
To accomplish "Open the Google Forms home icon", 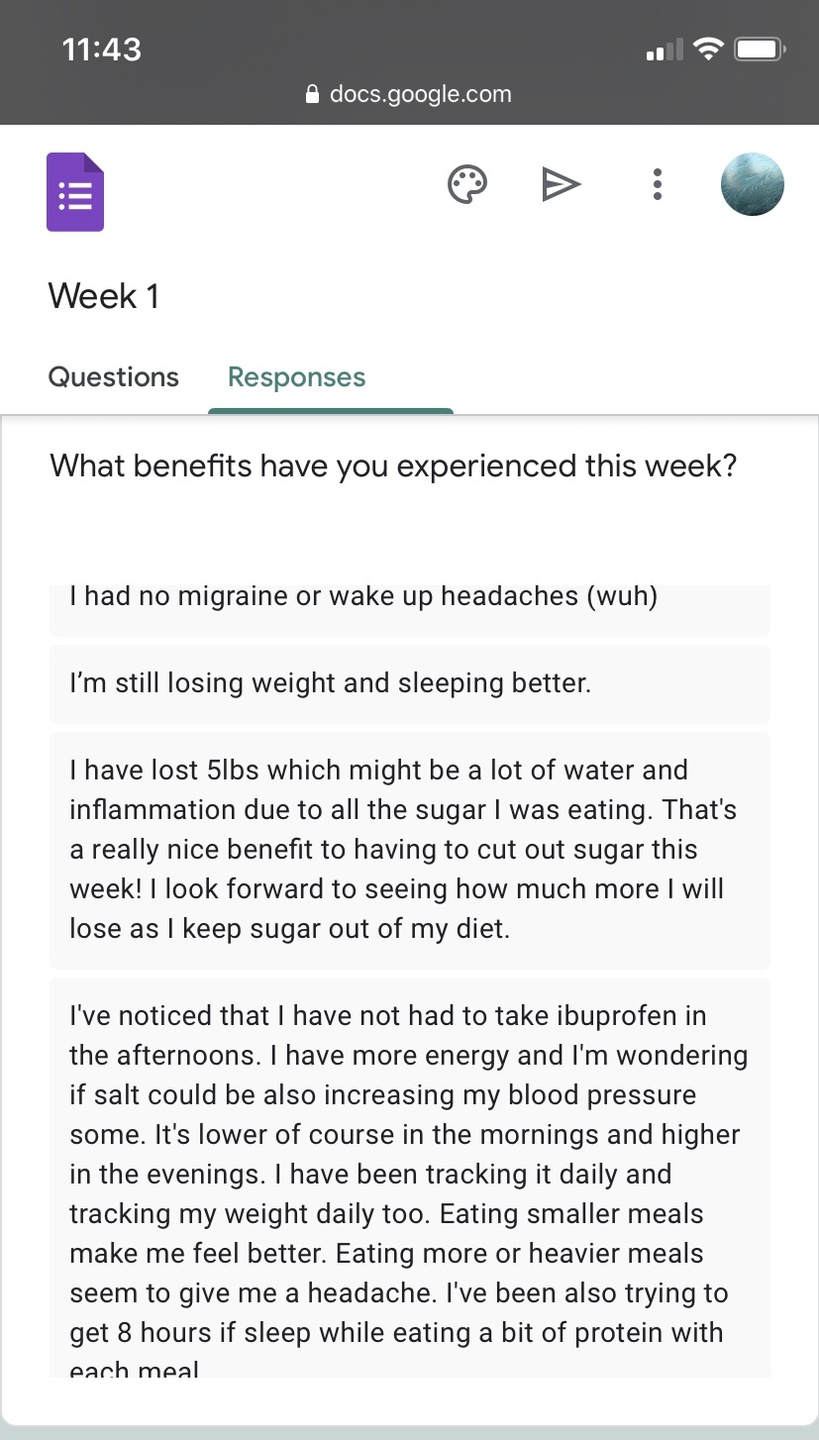I will click(x=75, y=192).
